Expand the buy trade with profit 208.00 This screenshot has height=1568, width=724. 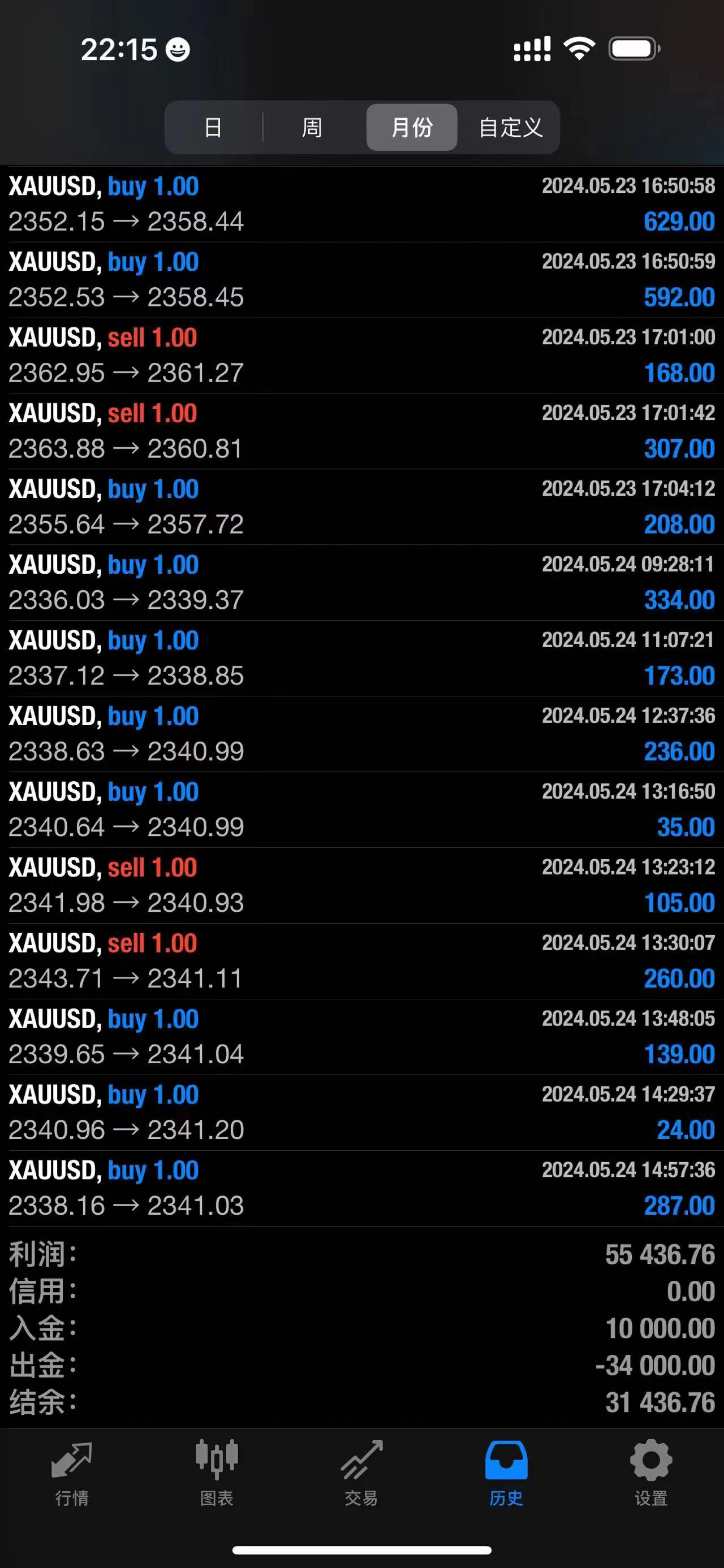[x=361, y=507]
